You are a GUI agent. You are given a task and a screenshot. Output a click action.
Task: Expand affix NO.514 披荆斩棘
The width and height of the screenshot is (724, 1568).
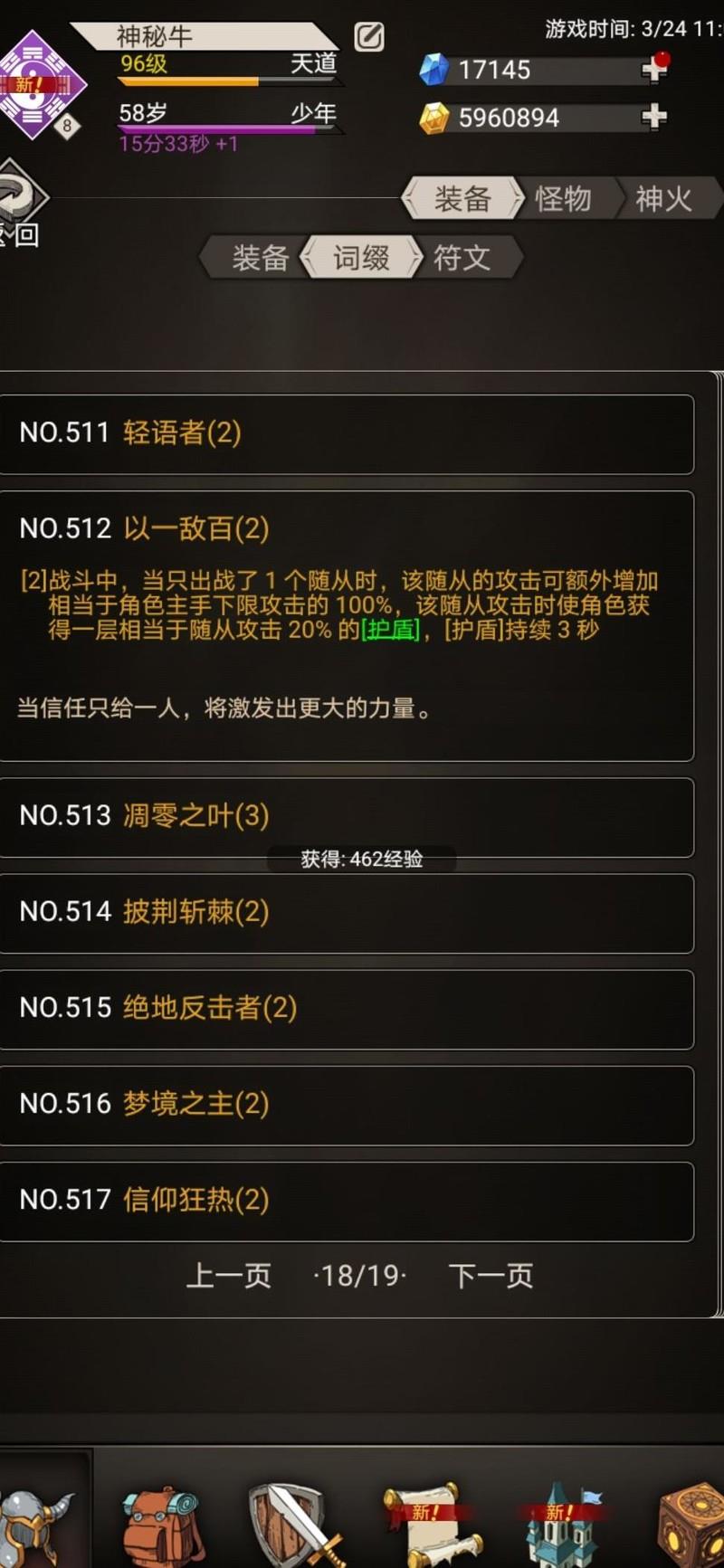click(346, 912)
